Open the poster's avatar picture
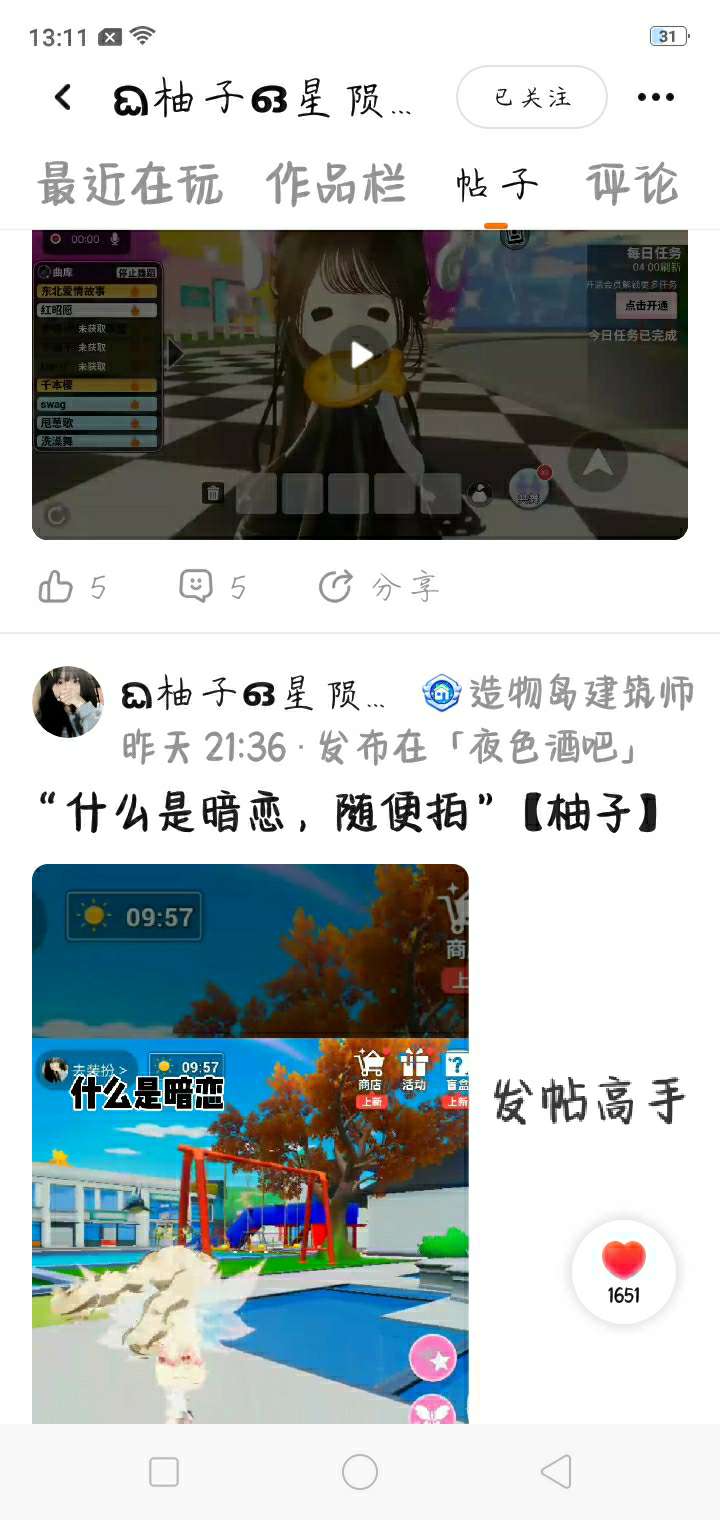The height and width of the screenshot is (1520, 720). click(x=68, y=702)
